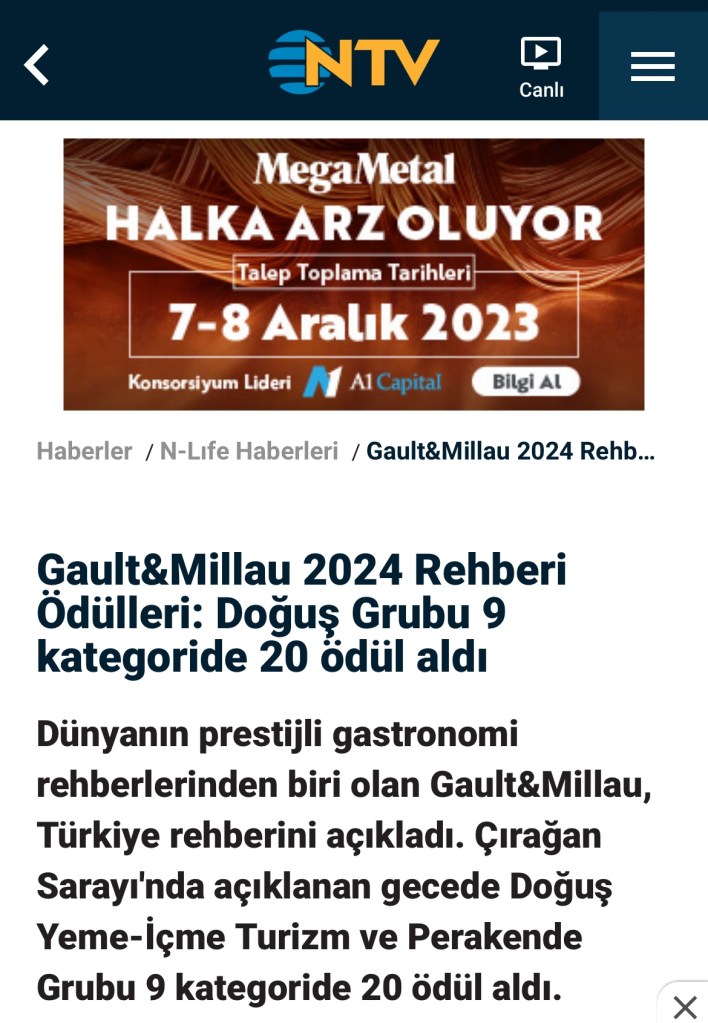Open the NTV home logo
Viewport: 708px width, 1023px height.
pos(354,62)
